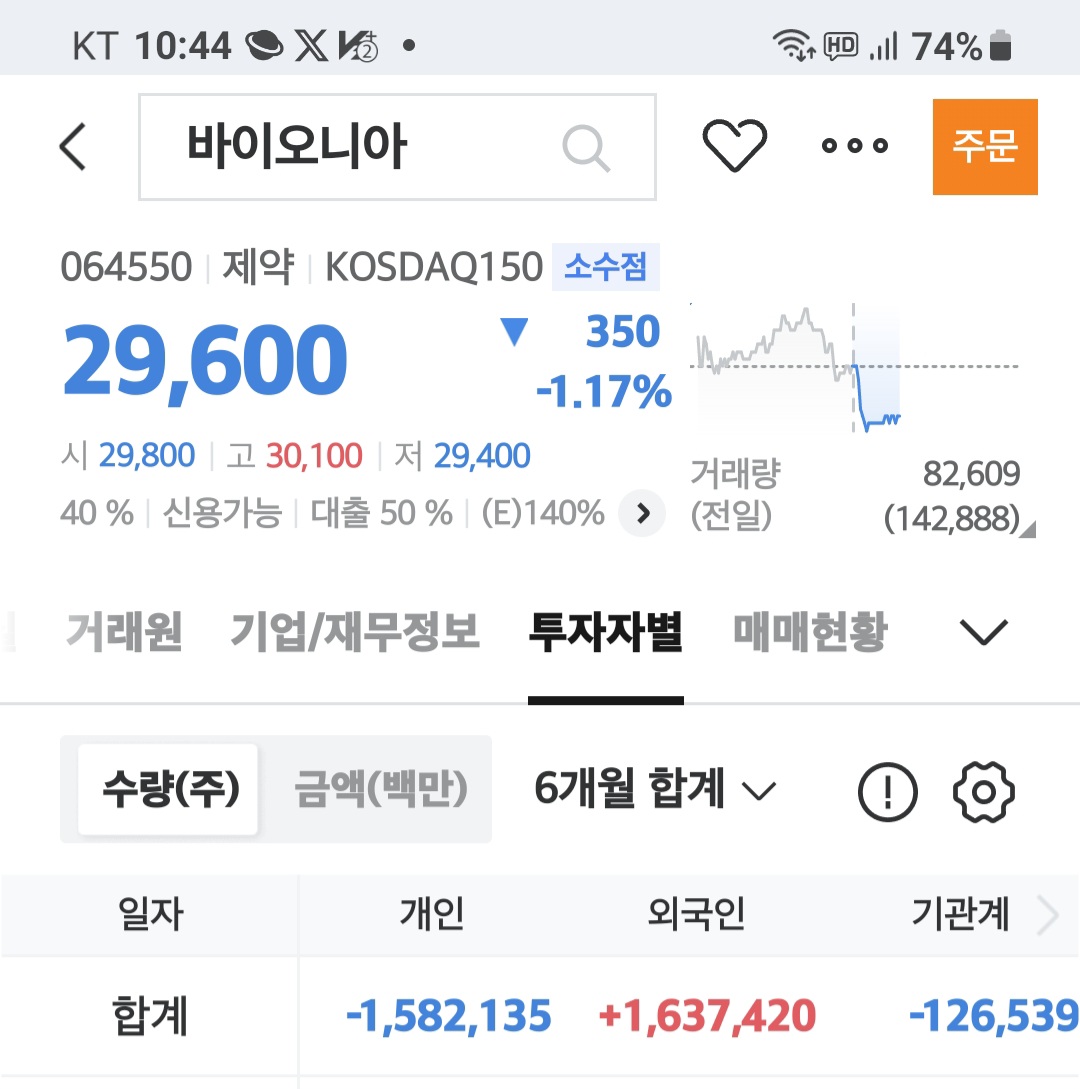This screenshot has width=1080, height=1089.
Task: Select the 수량(주) segment
Action: pyautogui.click(x=170, y=790)
